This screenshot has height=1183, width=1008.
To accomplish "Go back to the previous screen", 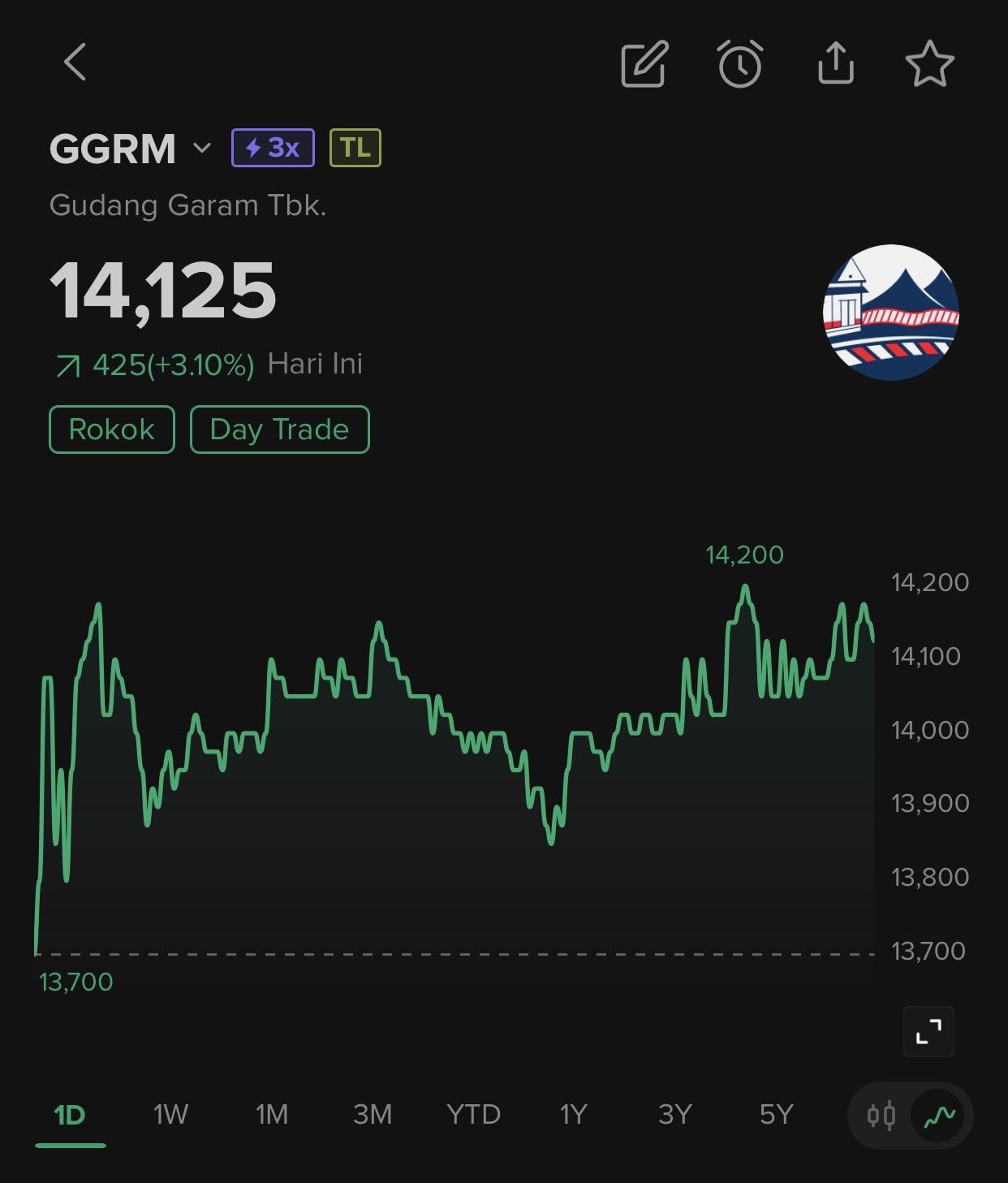I will tap(75, 63).
